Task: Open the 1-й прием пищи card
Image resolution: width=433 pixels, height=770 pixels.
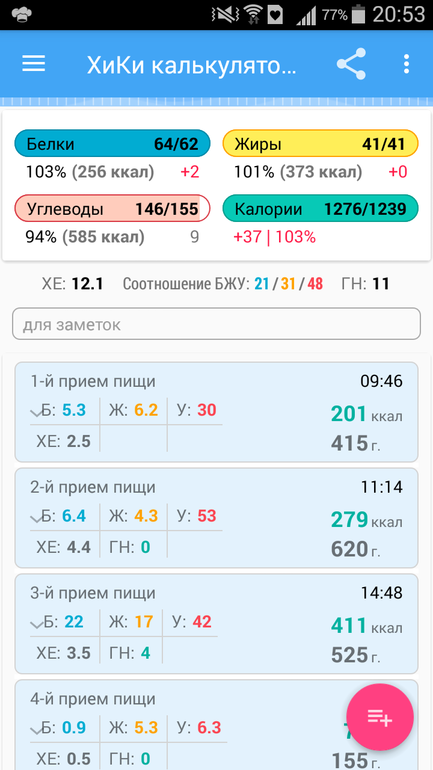Action: point(216,412)
